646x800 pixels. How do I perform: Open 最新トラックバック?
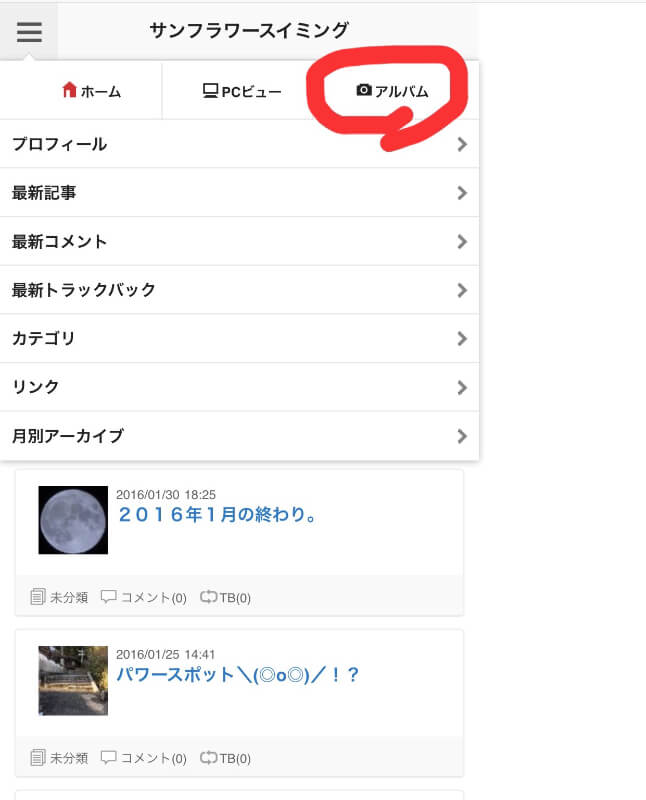pyautogui.click(x=239, y=290)
